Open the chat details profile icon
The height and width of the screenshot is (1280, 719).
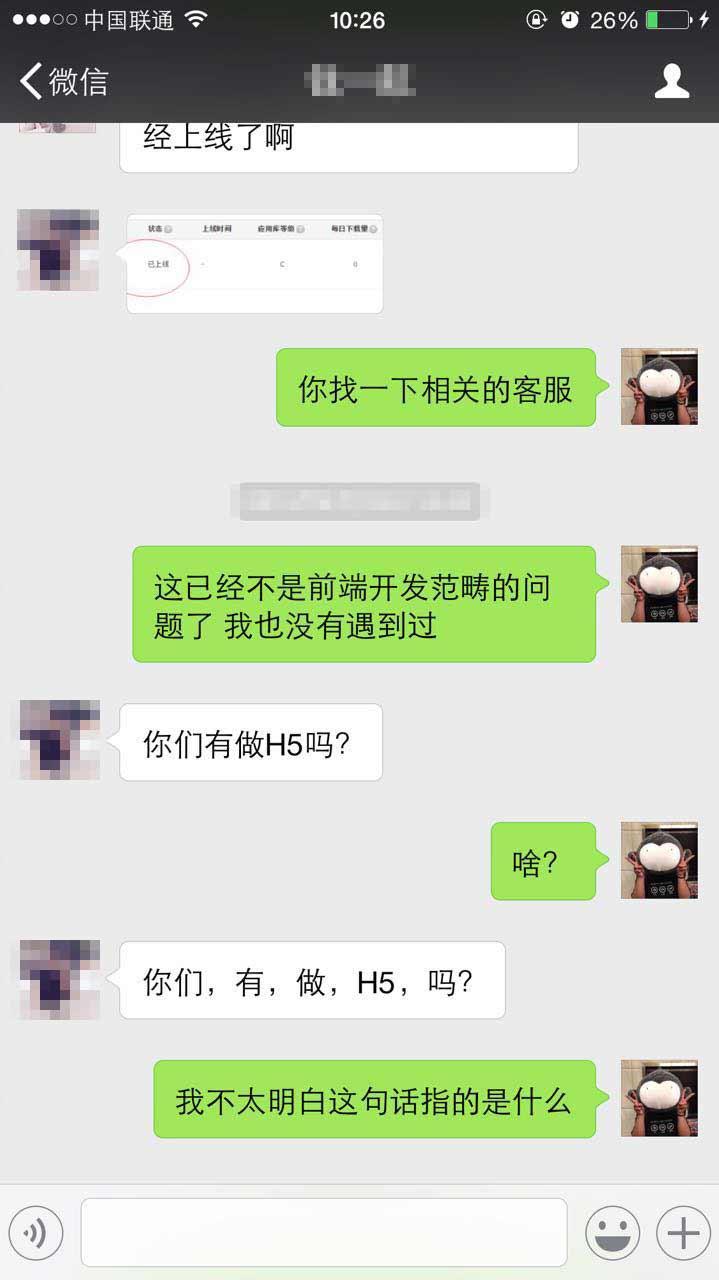point(672,81)
